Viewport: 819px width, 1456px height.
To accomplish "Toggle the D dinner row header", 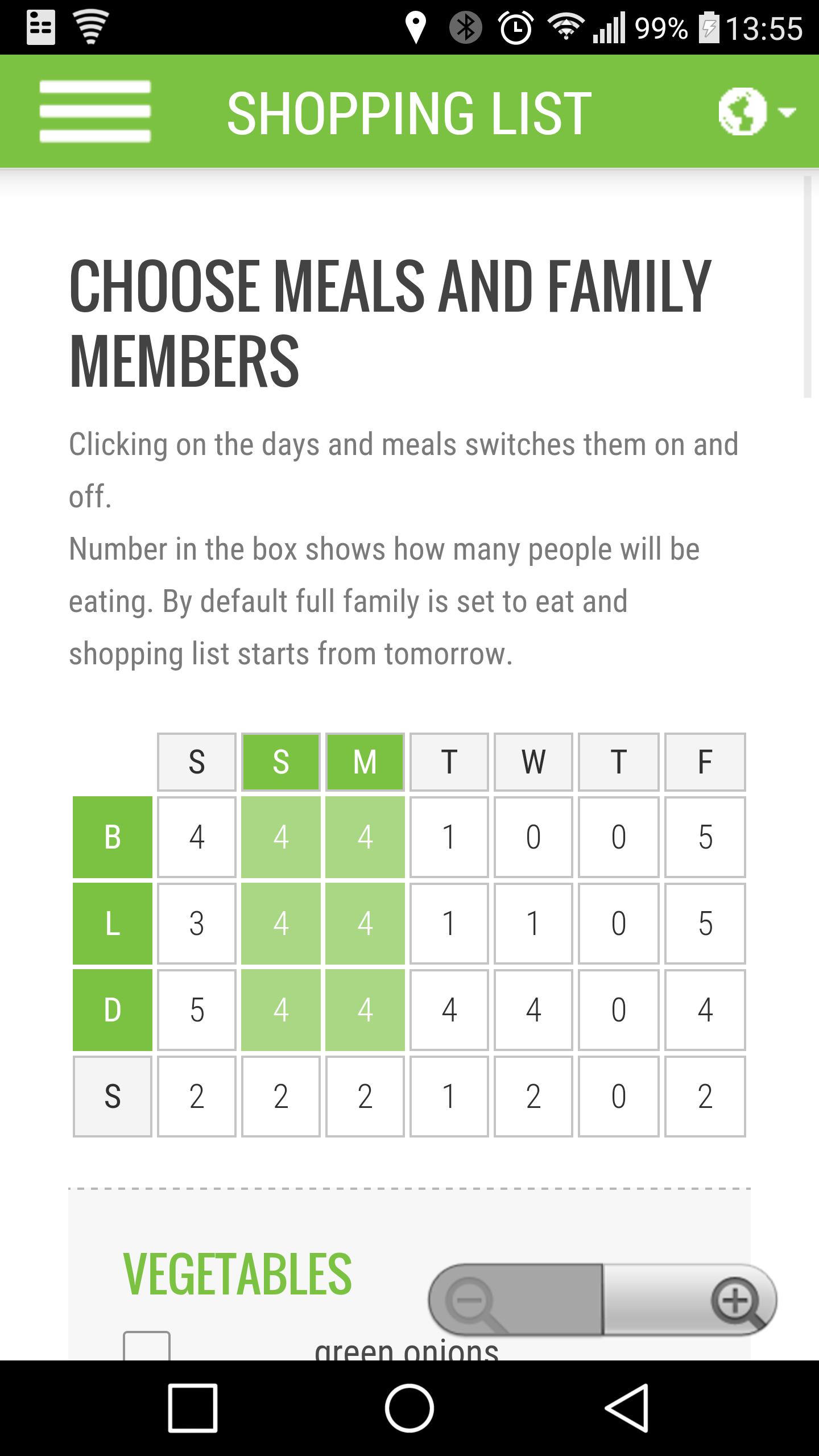I will (113, 1010).
